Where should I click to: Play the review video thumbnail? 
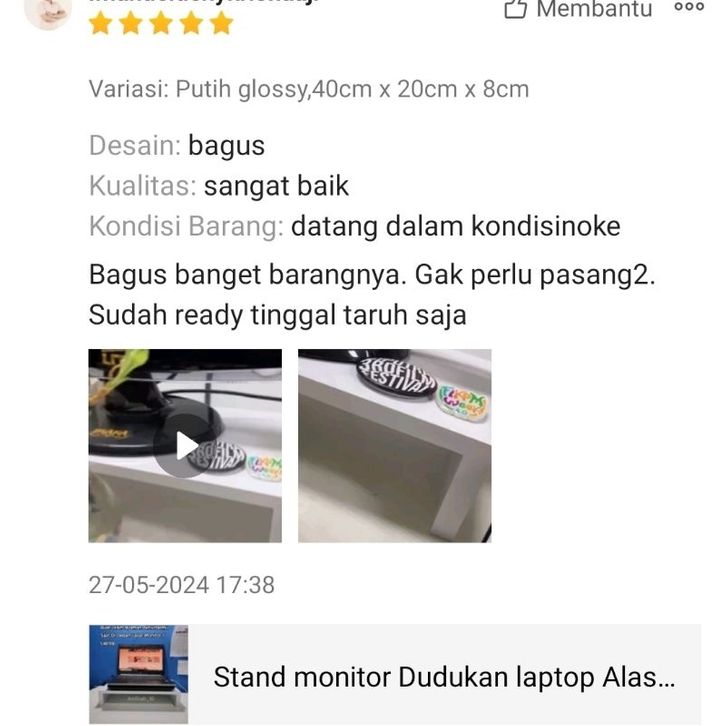click(185, 446)
